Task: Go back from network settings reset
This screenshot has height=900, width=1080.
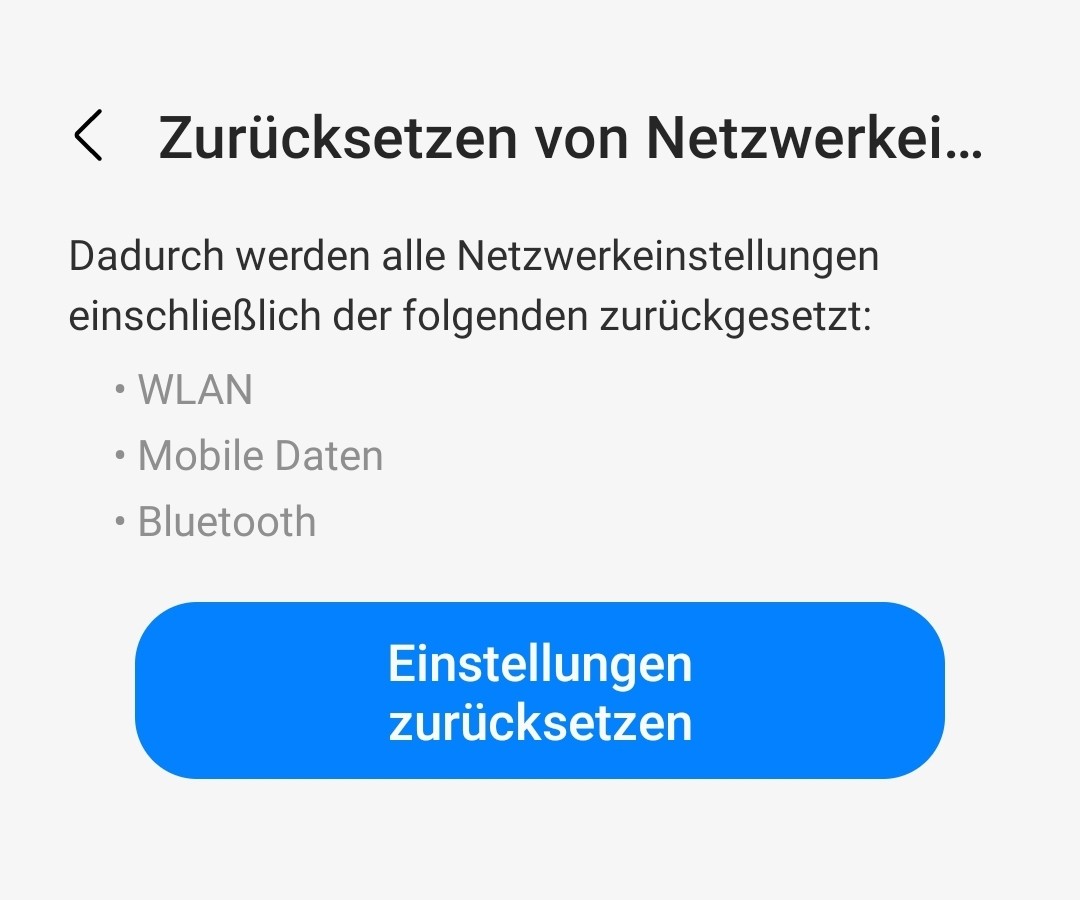Action: pos(88,136)
